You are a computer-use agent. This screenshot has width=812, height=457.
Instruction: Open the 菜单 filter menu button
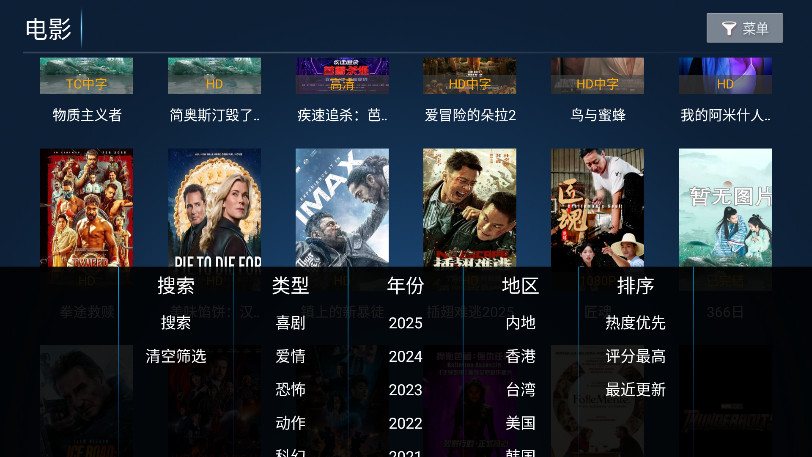coord(744,28)
